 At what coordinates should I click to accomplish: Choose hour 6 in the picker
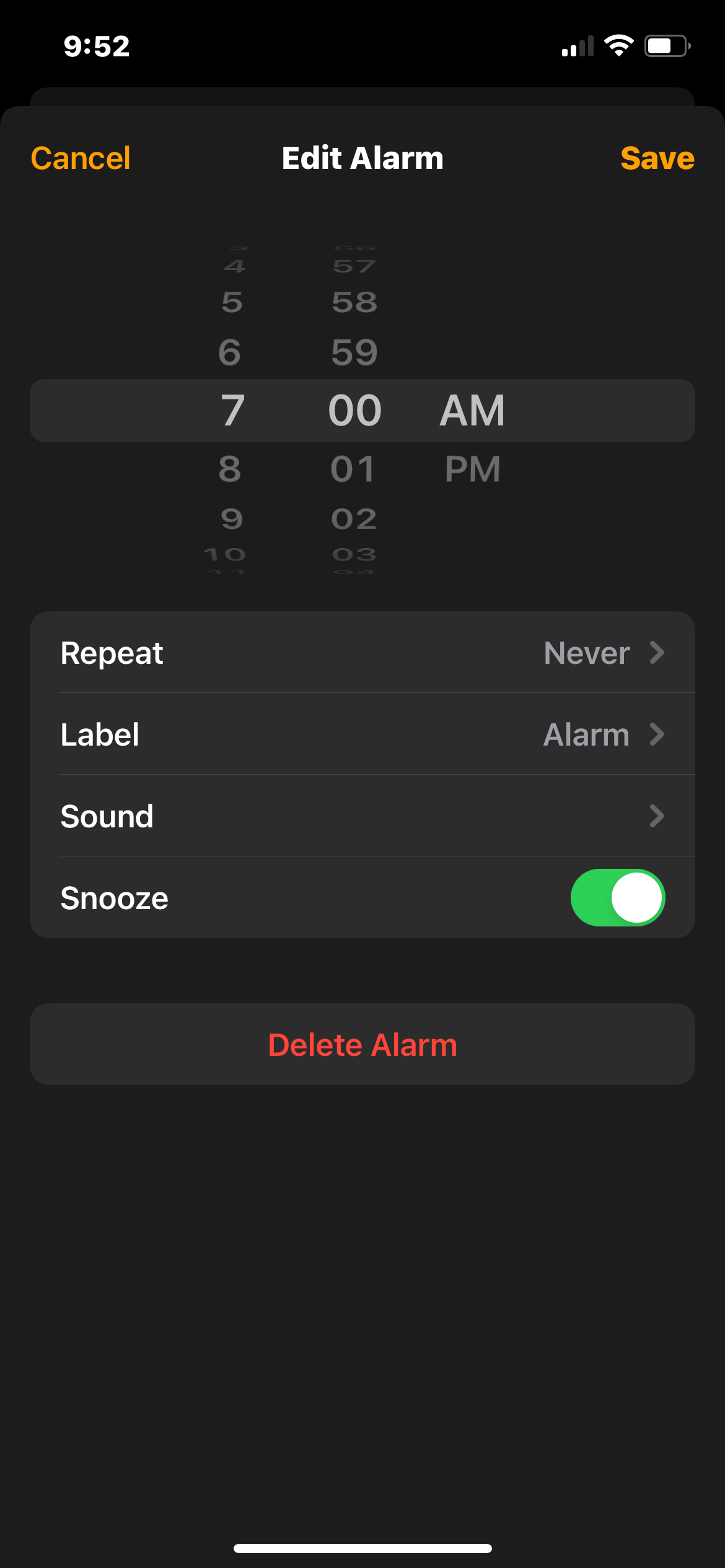tap(230, 352)
